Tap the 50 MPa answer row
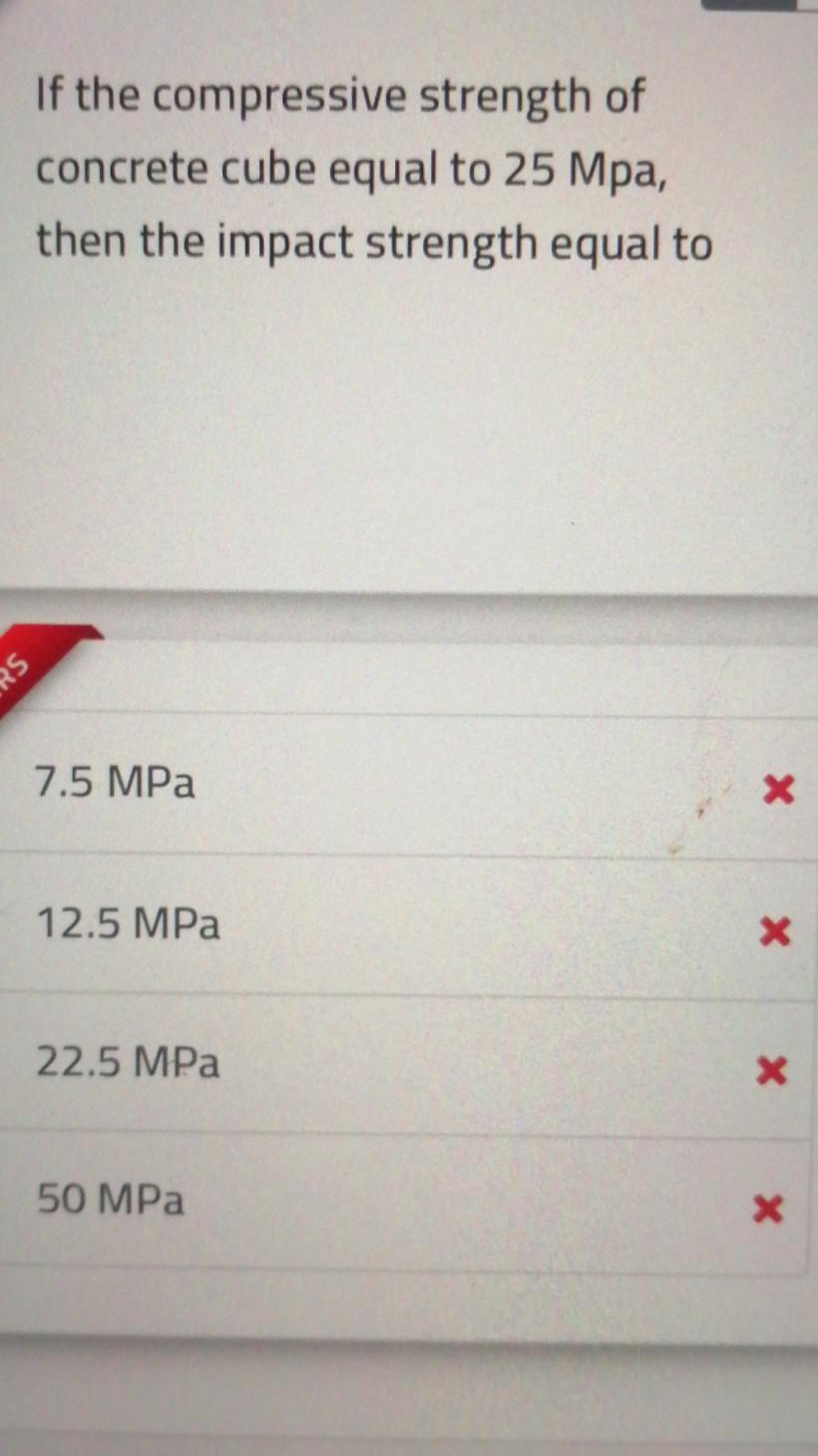 click(x=111, y=1200)
